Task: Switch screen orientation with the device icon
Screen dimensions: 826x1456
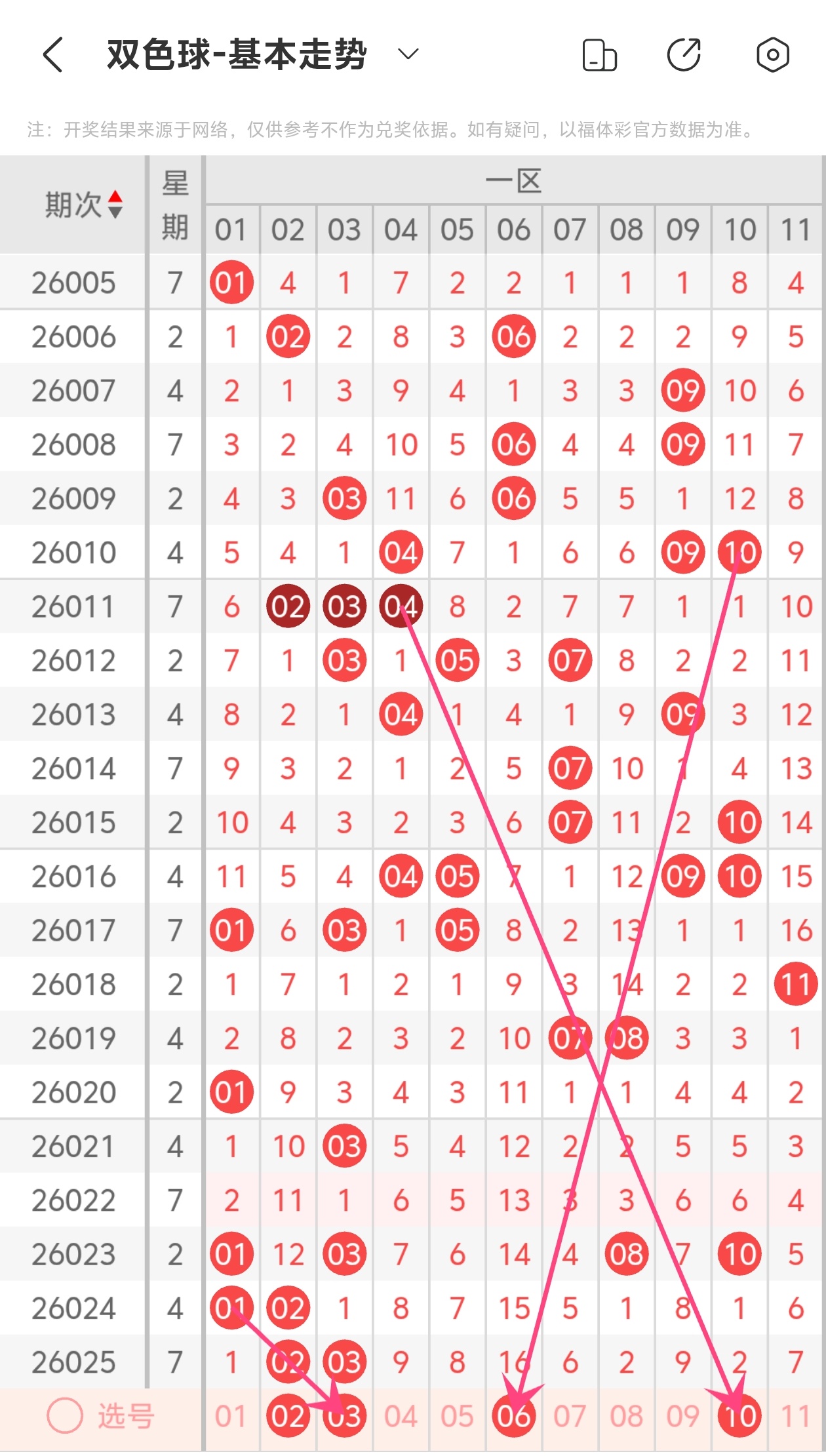Action: pyautogui.click(x=599, y=54)
